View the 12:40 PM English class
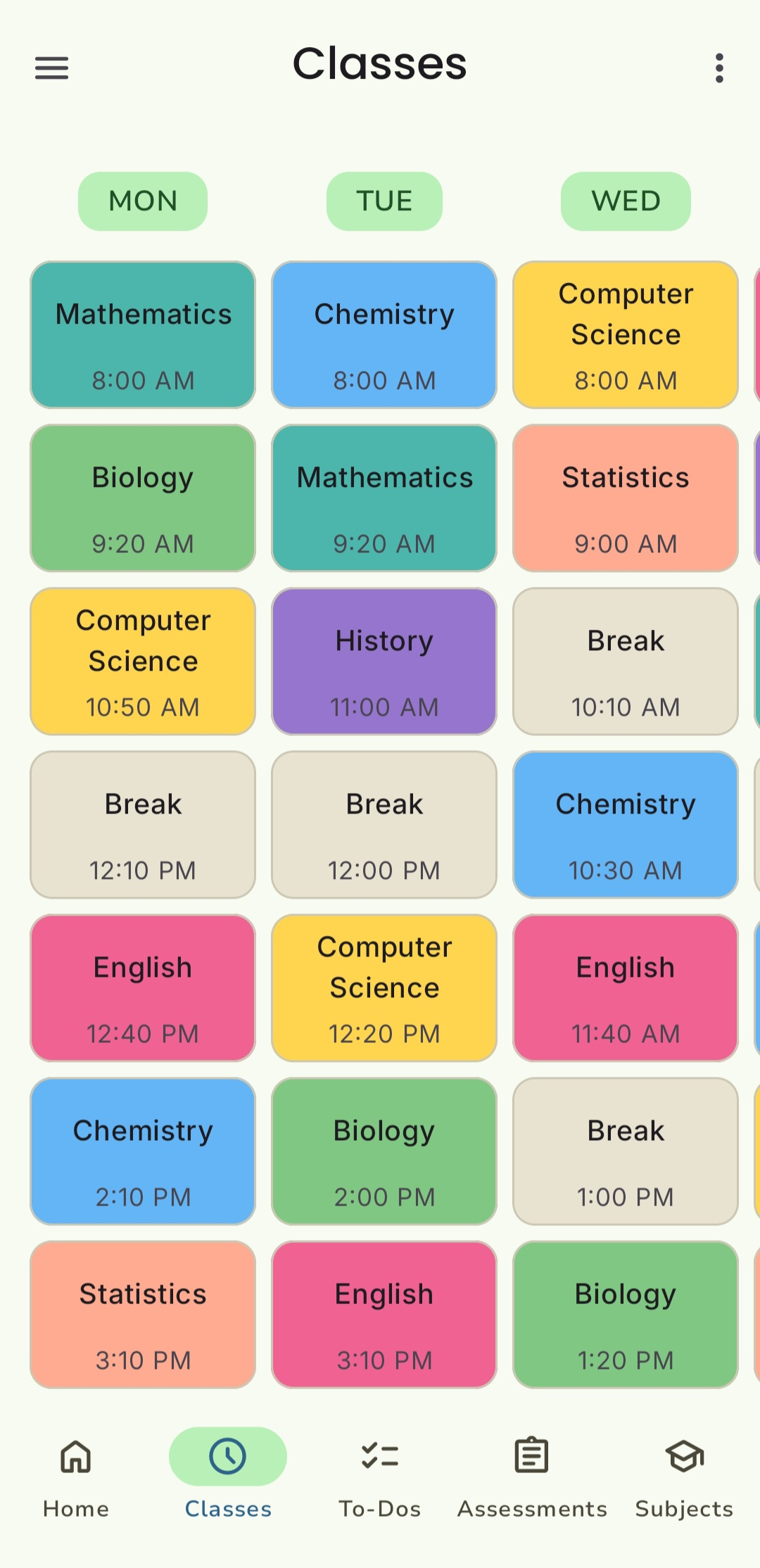760x1568 pixels. [143, 988]
